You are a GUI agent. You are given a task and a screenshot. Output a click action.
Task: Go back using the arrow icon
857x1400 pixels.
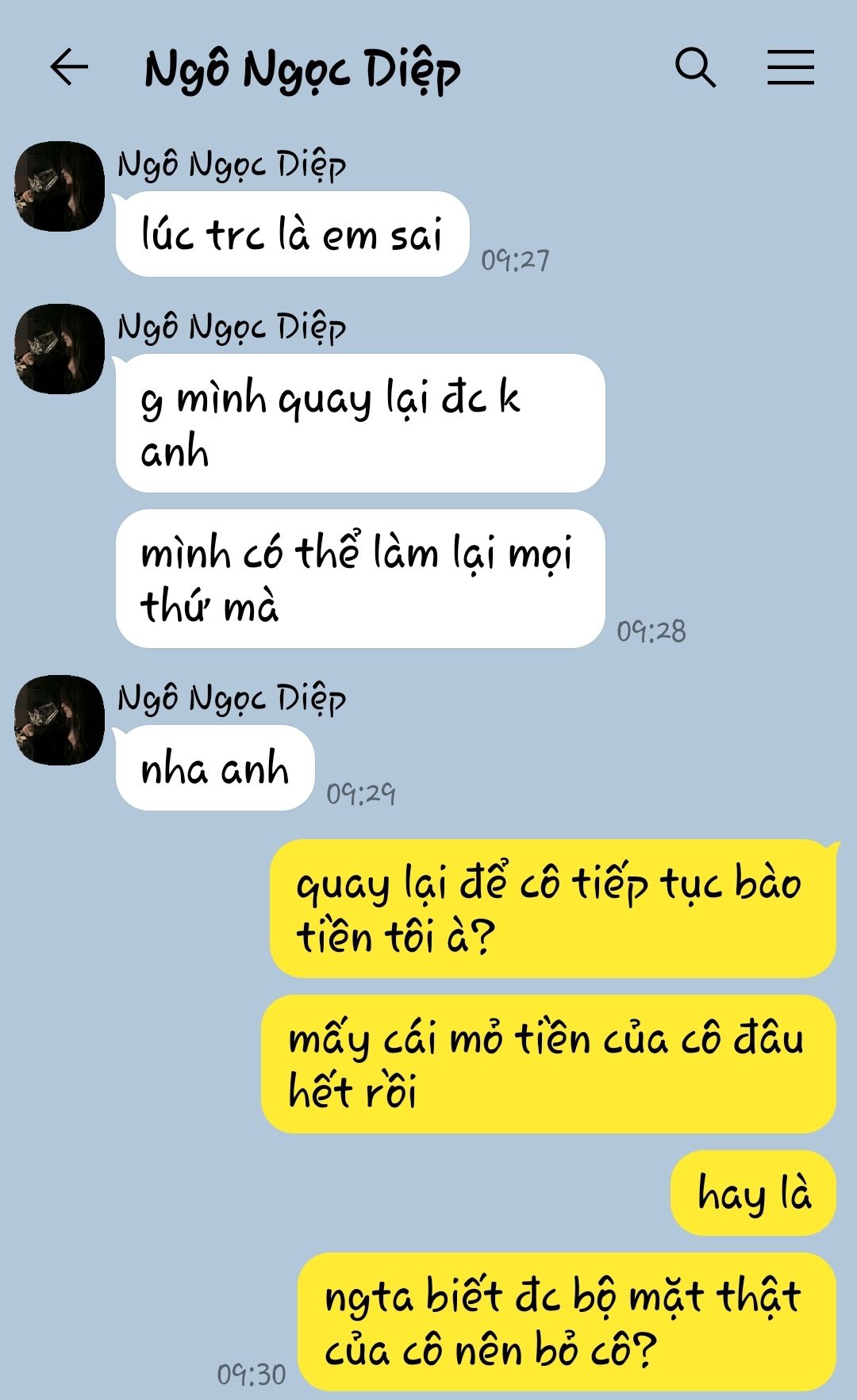tap(69, 67)
